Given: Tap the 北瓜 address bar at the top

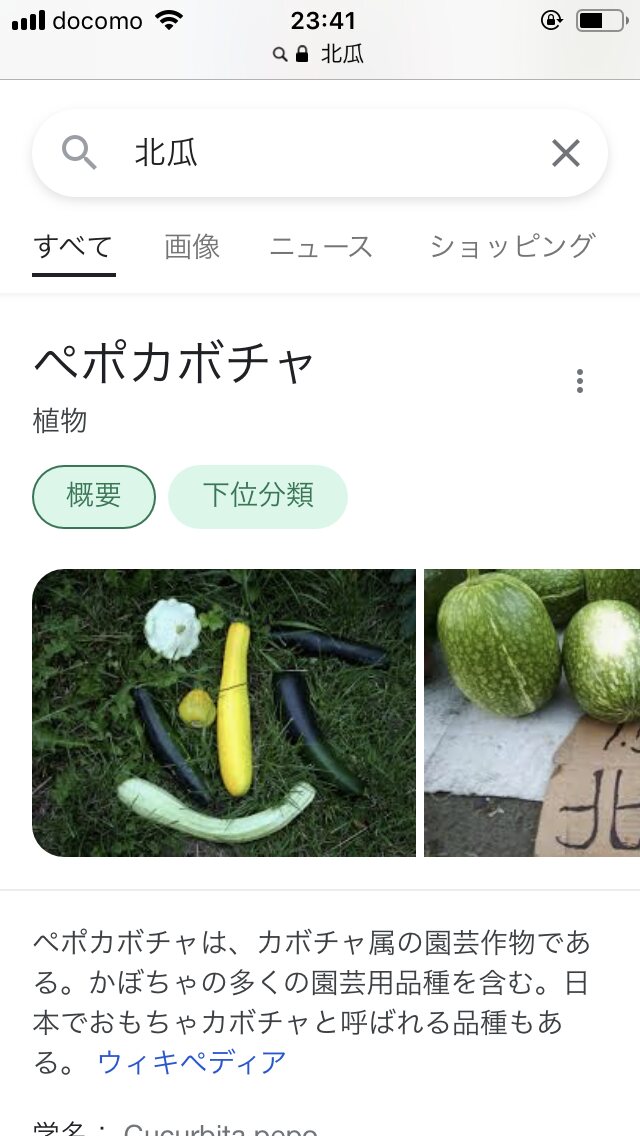Looking at the screenshot, I should [320, 54].
